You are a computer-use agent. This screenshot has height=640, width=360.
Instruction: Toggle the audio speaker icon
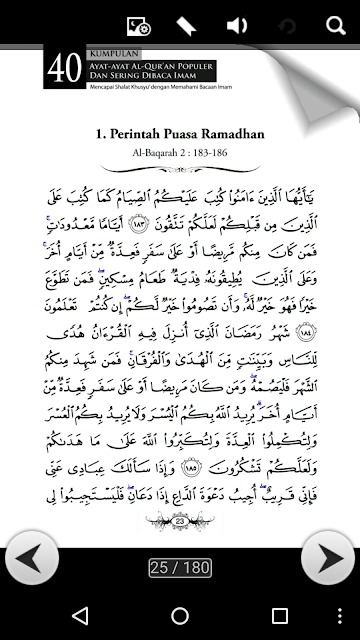237,26
